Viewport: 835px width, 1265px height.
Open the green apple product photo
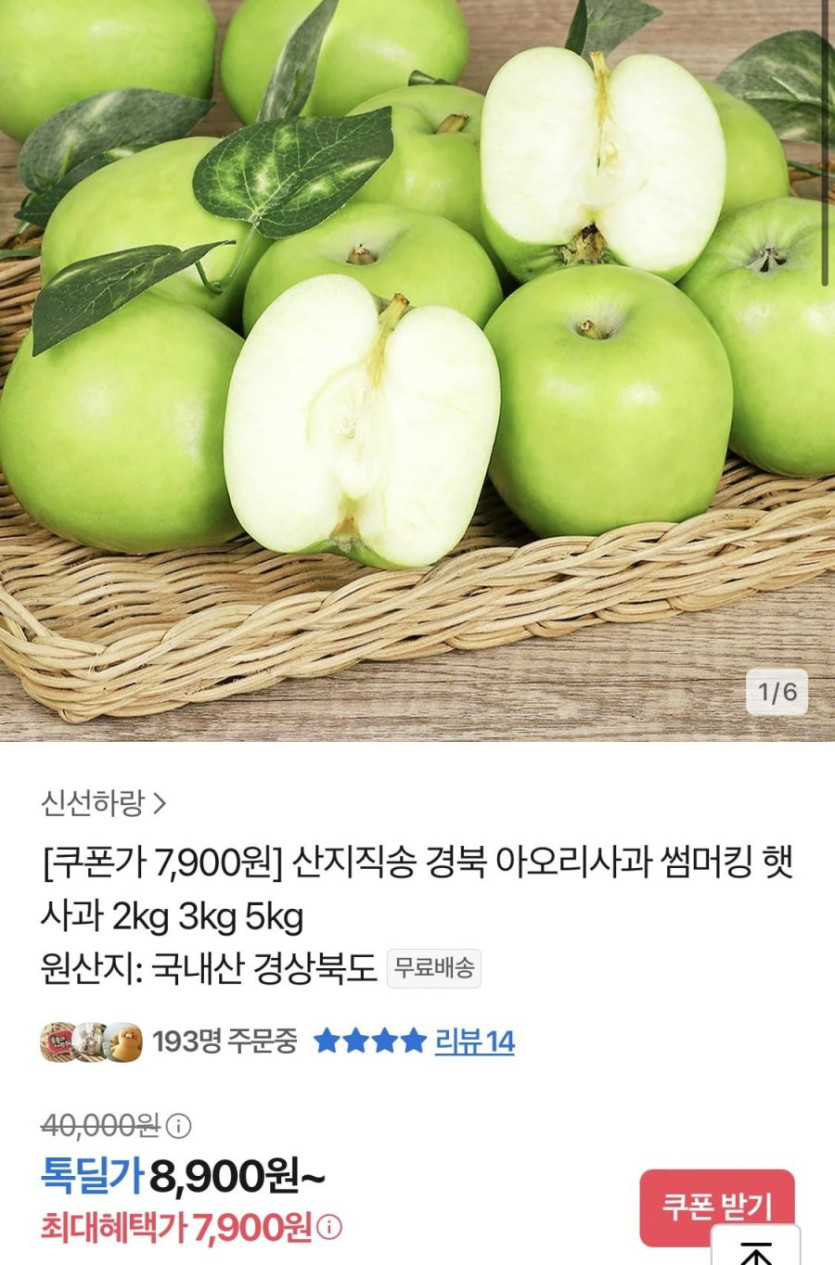(417, 370)
